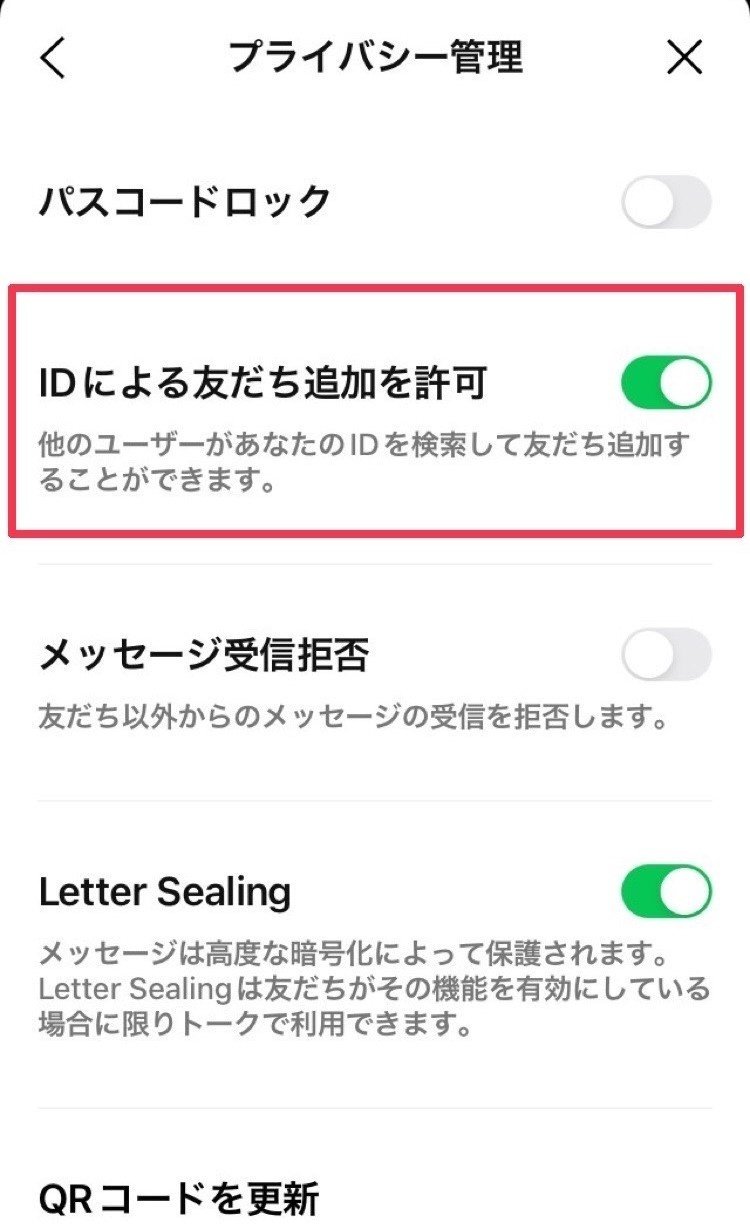750x1229 pixels.
Task: Disable the Letter Sealing switch
Action: 666,892
